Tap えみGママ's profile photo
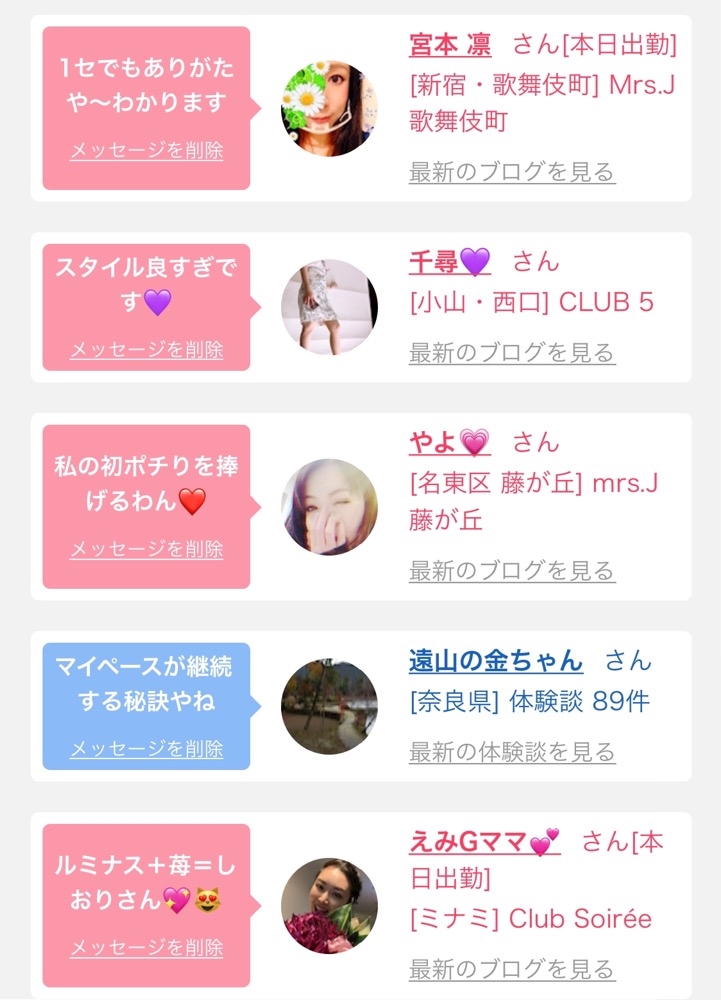Screen dimensions: 721x1000 click(329, 905)
